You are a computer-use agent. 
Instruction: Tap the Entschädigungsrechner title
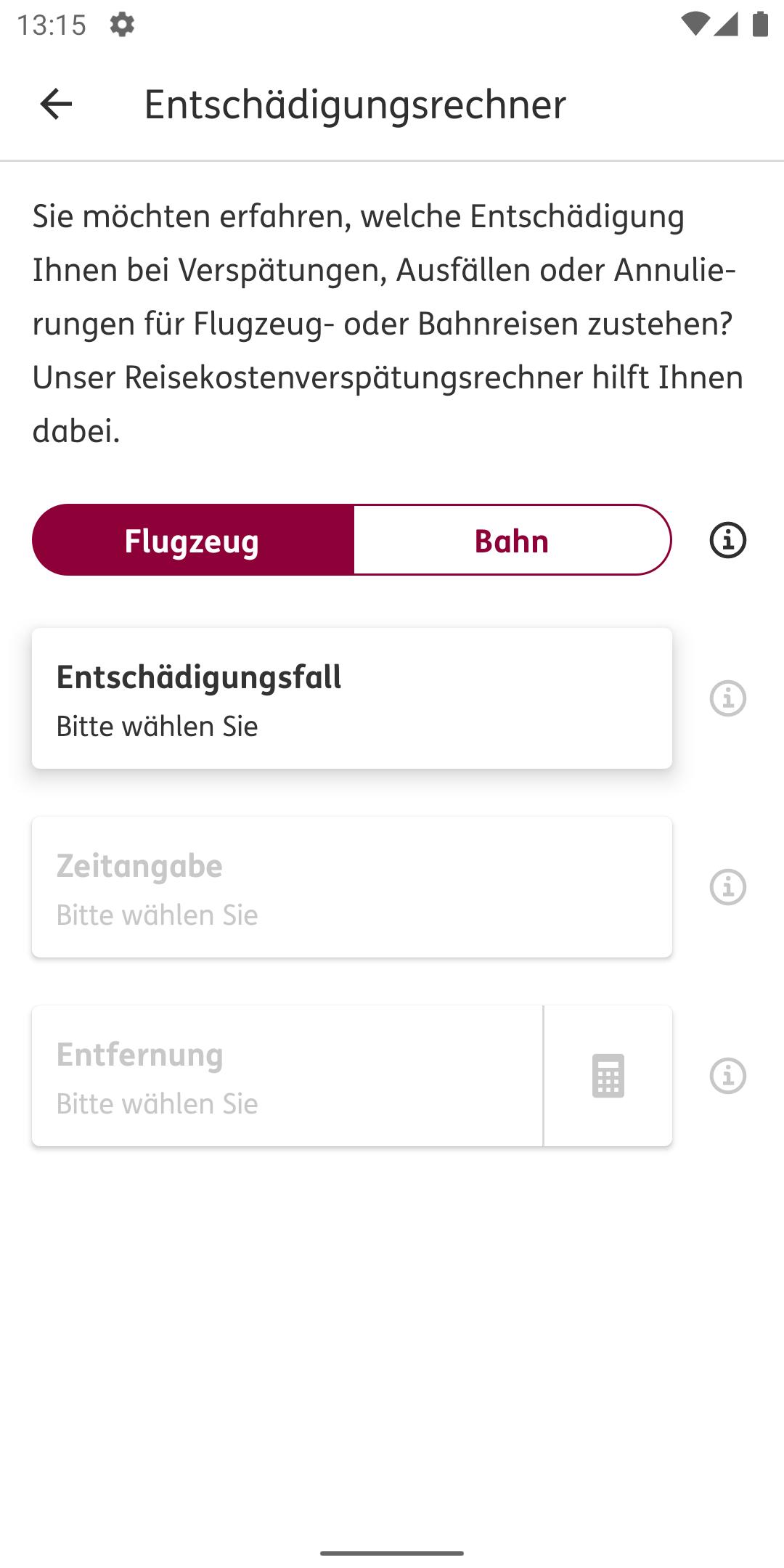click(354, 104)
